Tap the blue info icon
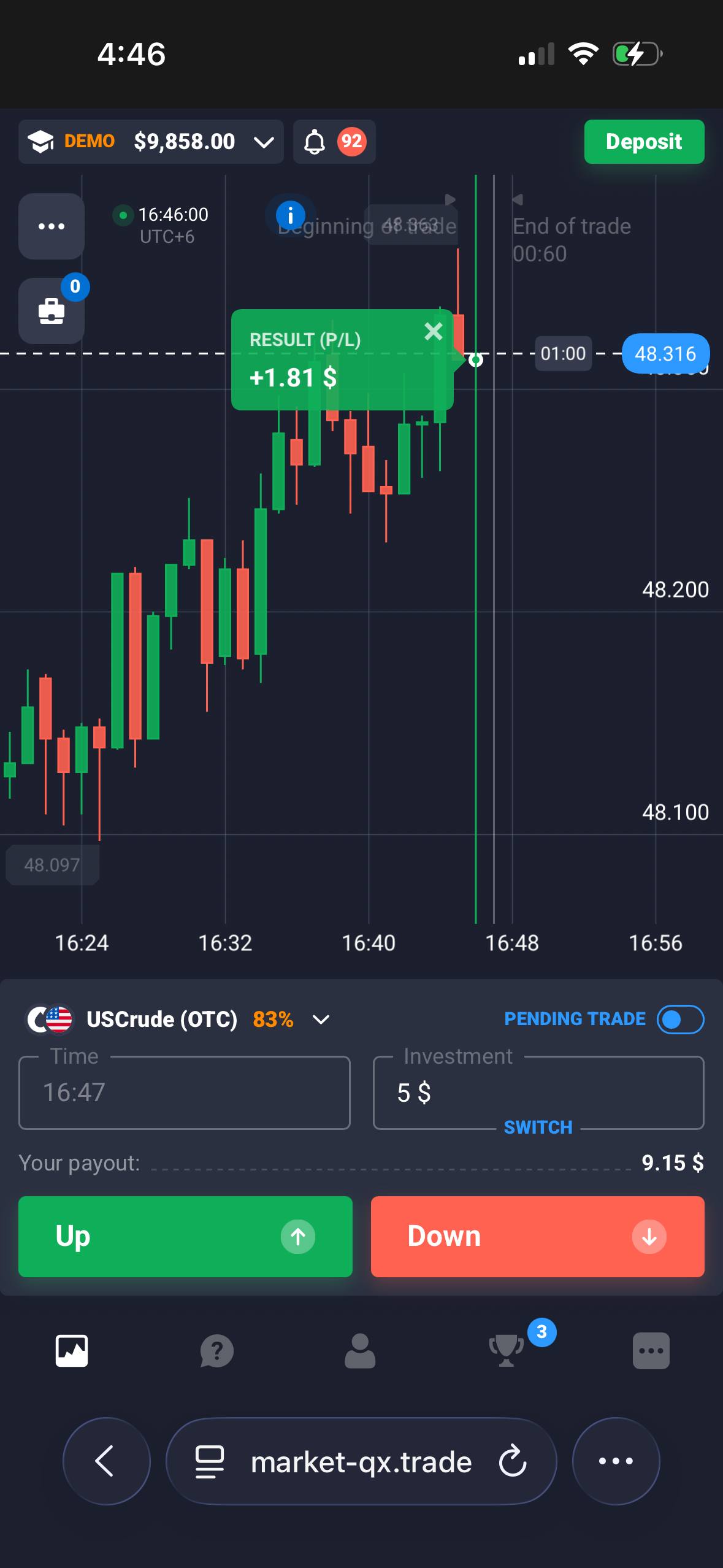This screenshot has height=1568, width=723. pos(290,215)
